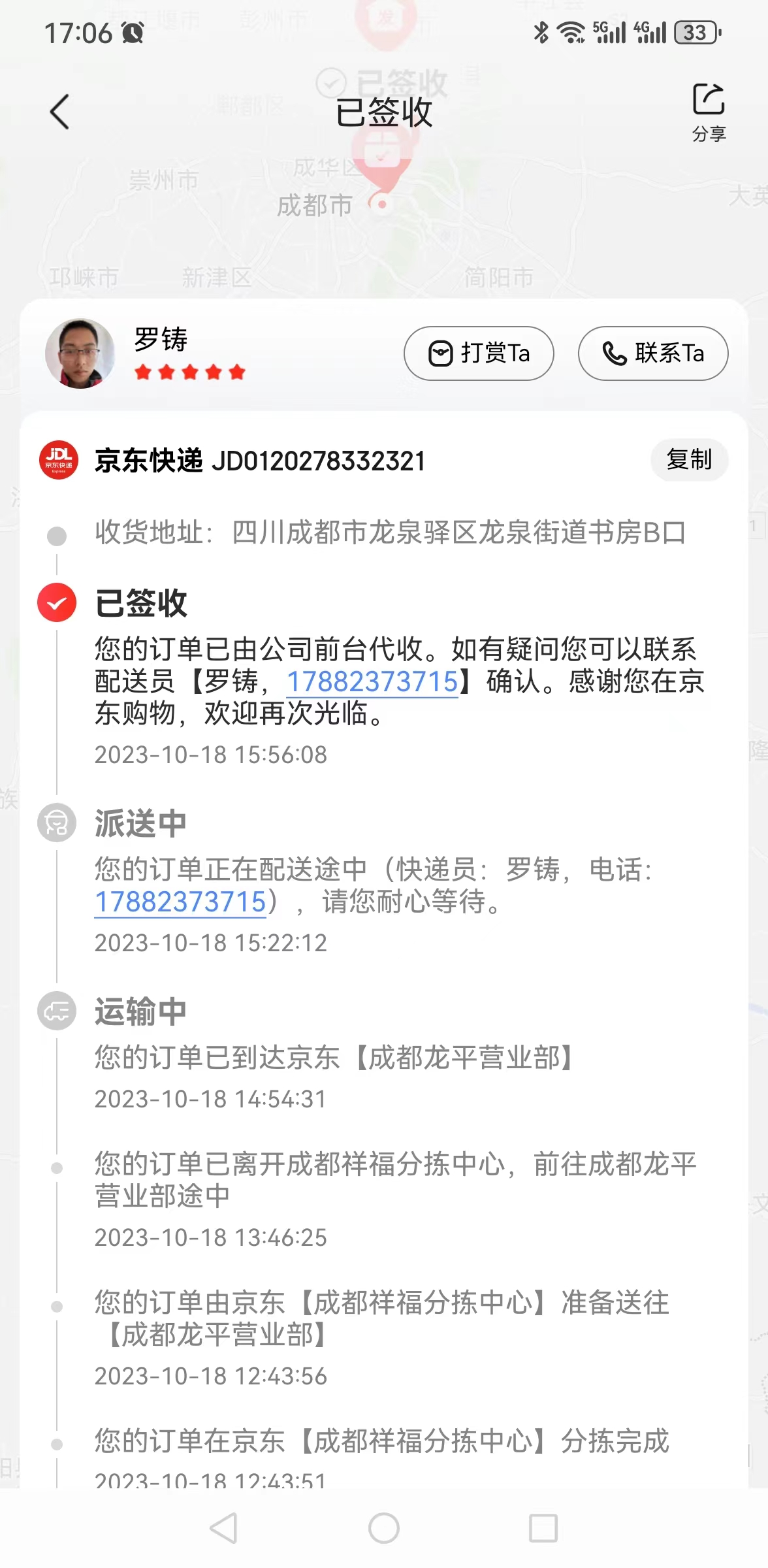Image resolution: width=768 pixels, height=1568 pixels.
Task: Call the phone number in 已签收 message
Action: pos(372,682)
